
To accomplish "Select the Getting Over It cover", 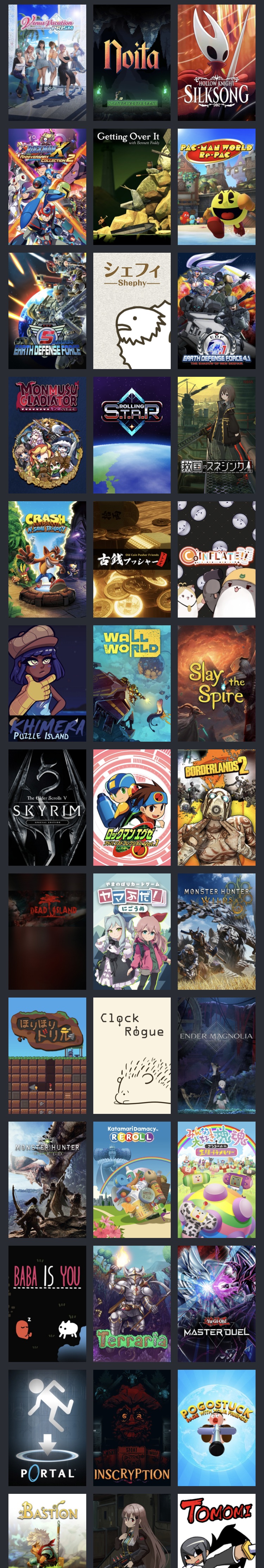I will [x=132, y=186].
